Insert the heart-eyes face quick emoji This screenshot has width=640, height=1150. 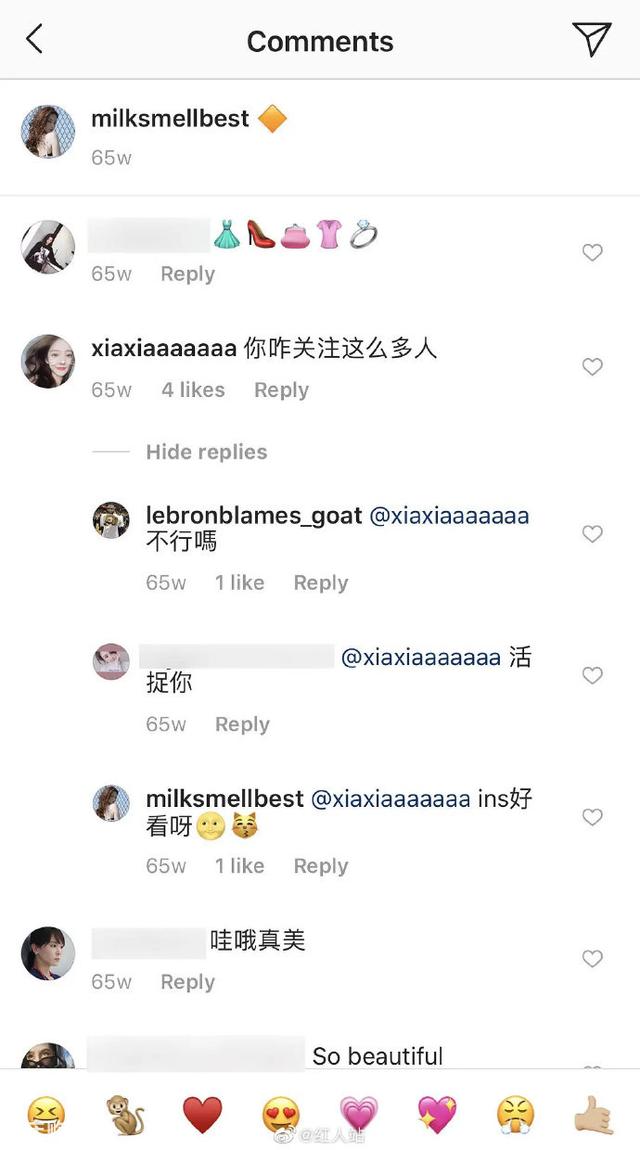pyautogui.click(x=281, y=1114)
